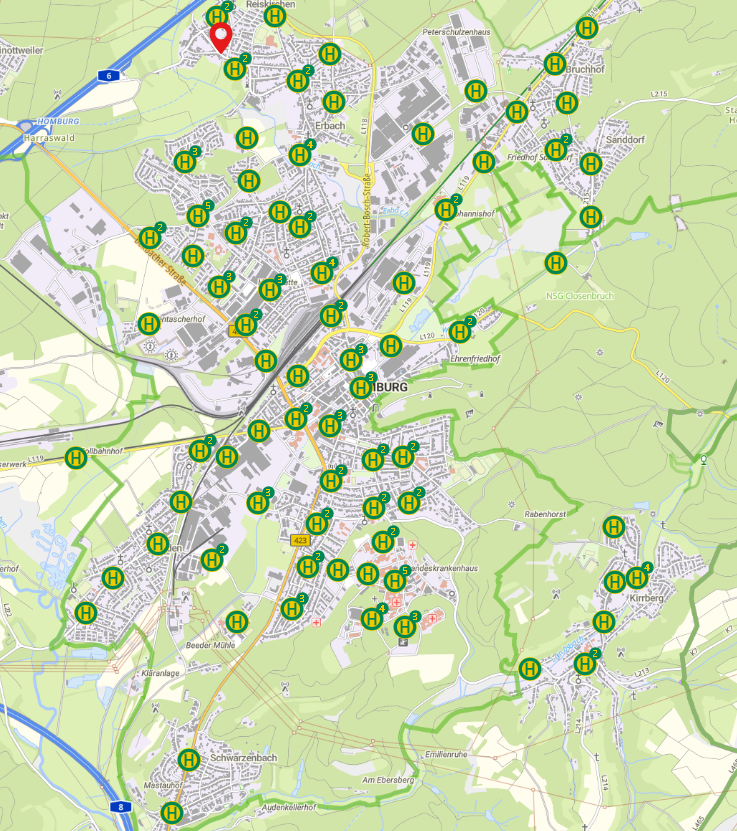The height and width of the screenshot is (831, 737).
Task: Tap the stop marker below Peterschutzenhaus
Action: tap(476, 91)
